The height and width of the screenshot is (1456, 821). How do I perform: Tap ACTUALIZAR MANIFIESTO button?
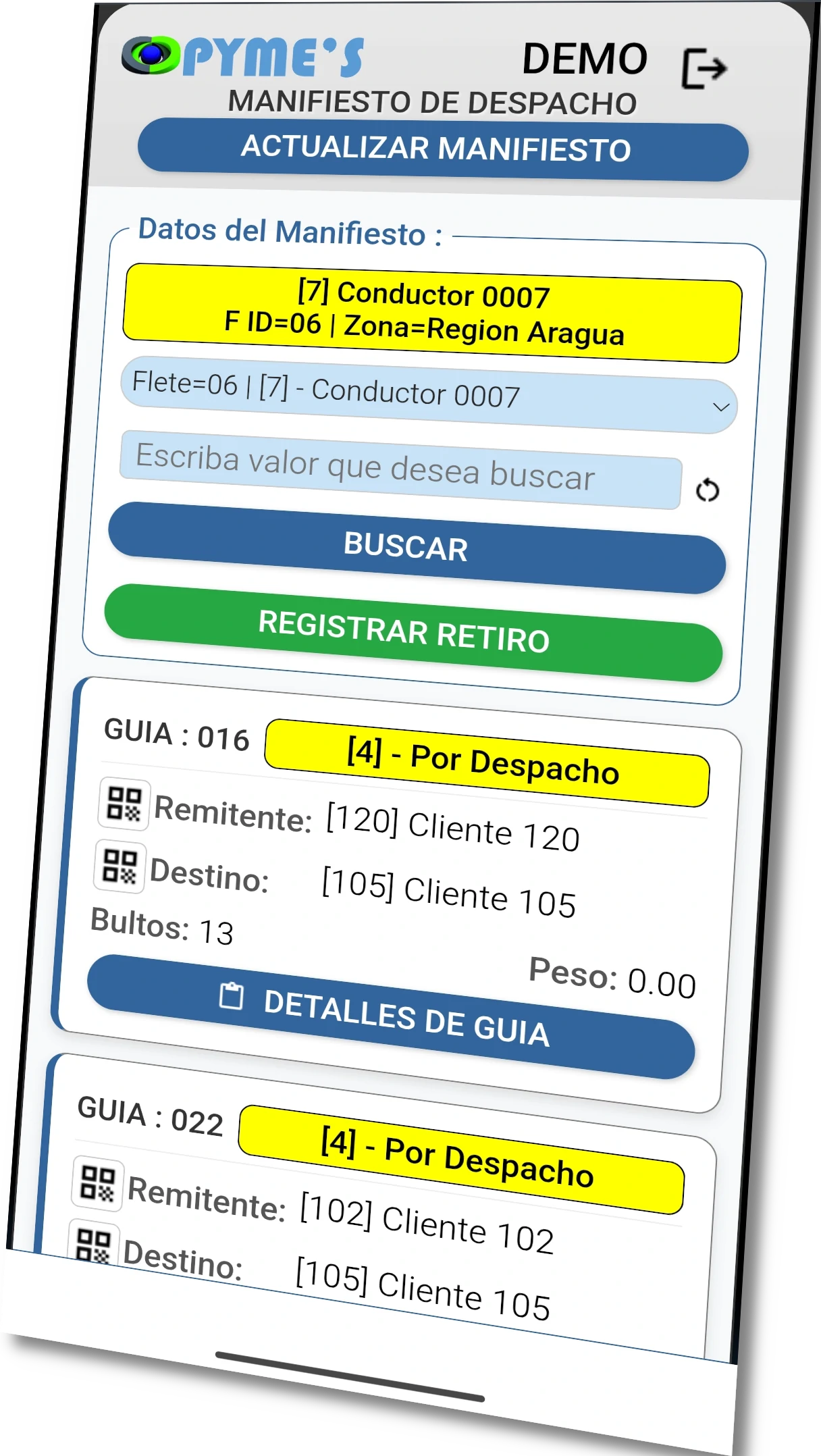click(442, 149)
